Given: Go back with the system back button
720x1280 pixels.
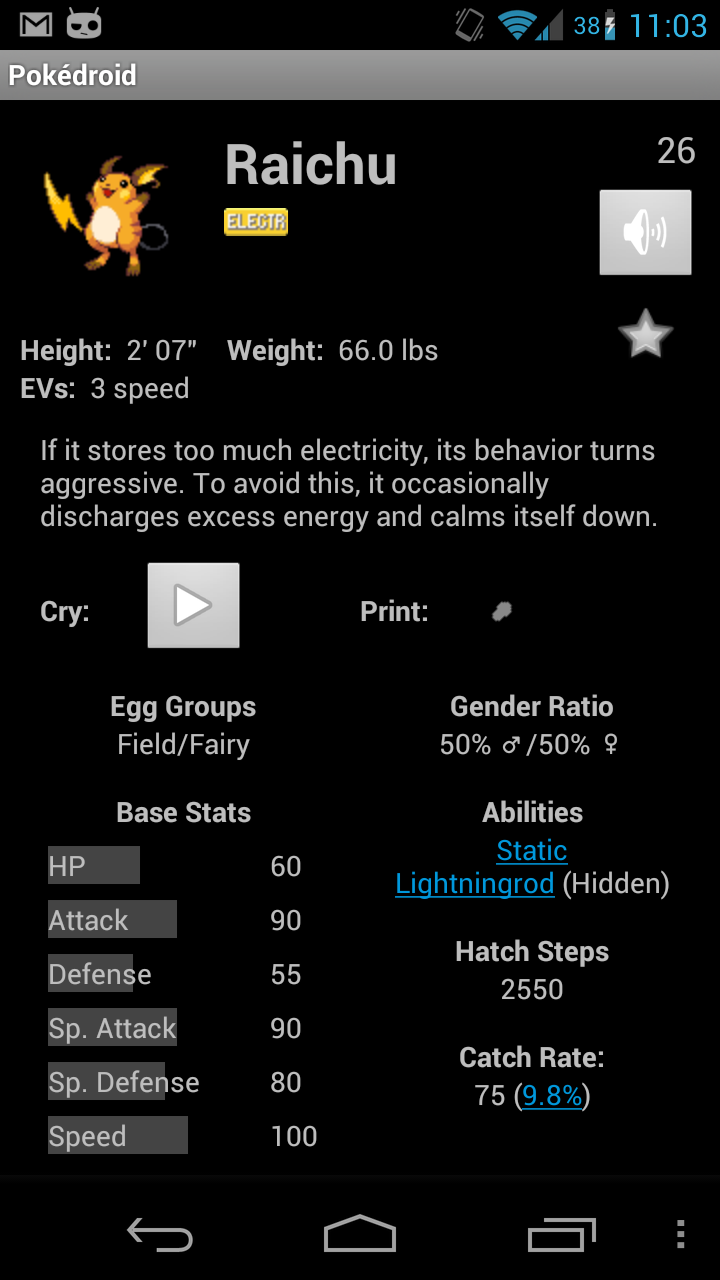Looking at the screenshot, I should (x=160, y=1234).
